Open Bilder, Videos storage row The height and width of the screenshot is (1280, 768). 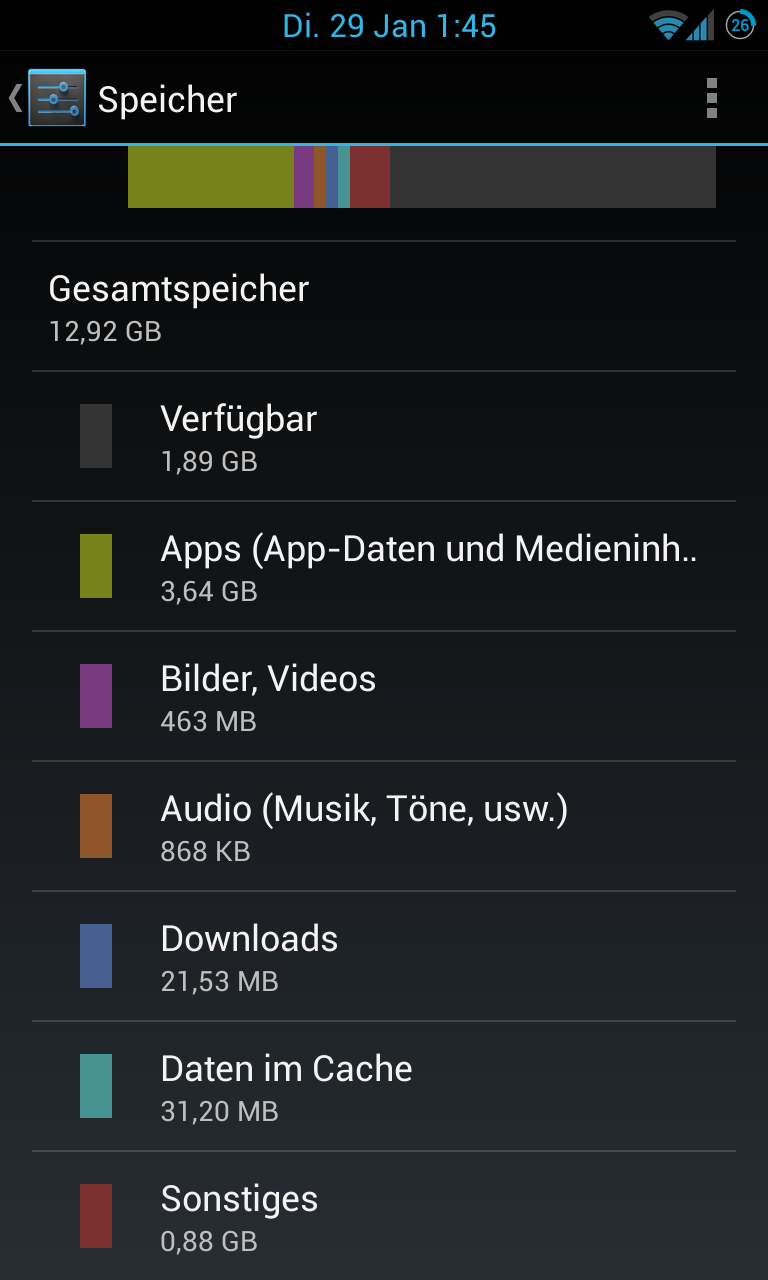pyautogui.click(x=384, y=697)
